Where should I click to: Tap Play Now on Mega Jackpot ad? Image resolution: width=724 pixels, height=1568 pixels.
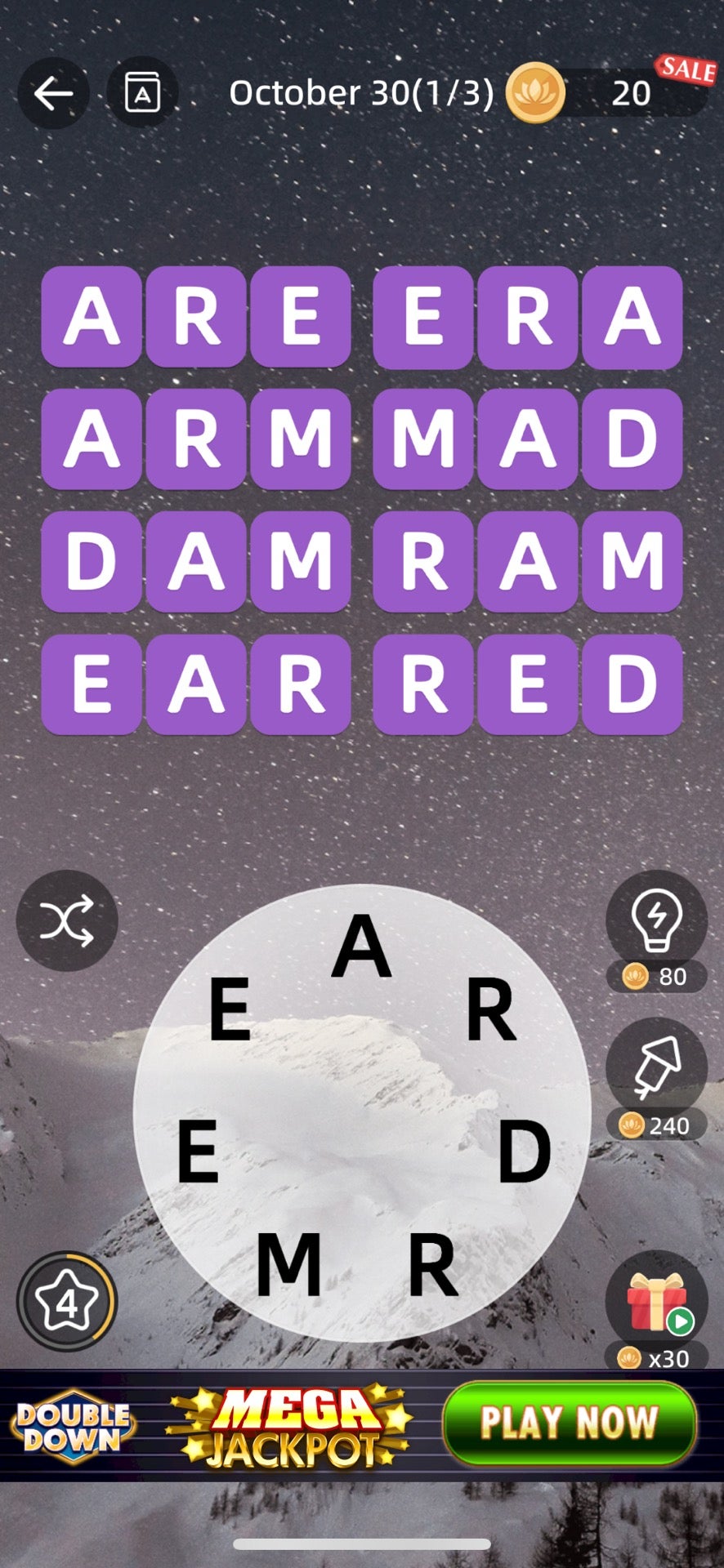(570, 1423)
